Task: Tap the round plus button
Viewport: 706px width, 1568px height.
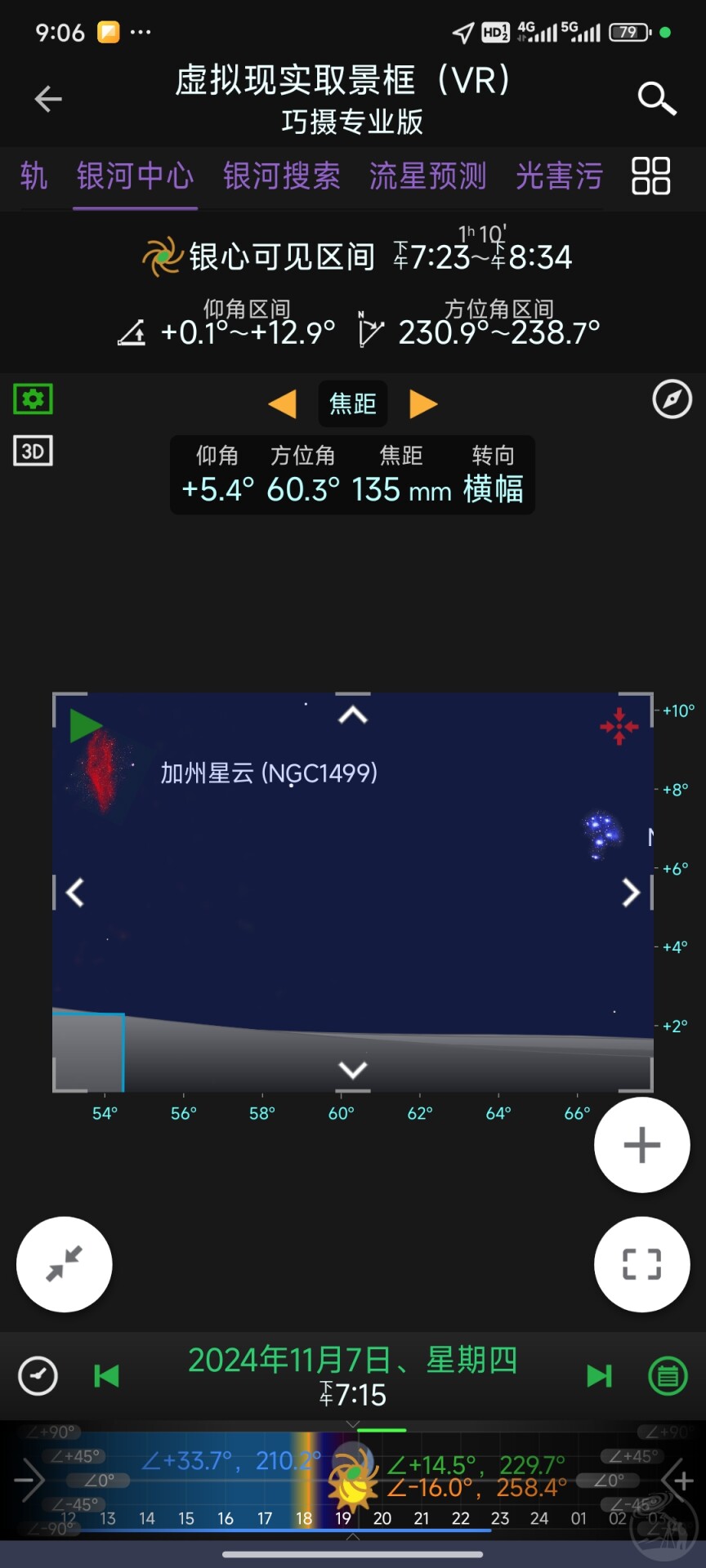Action: (x=641, y=1145)
